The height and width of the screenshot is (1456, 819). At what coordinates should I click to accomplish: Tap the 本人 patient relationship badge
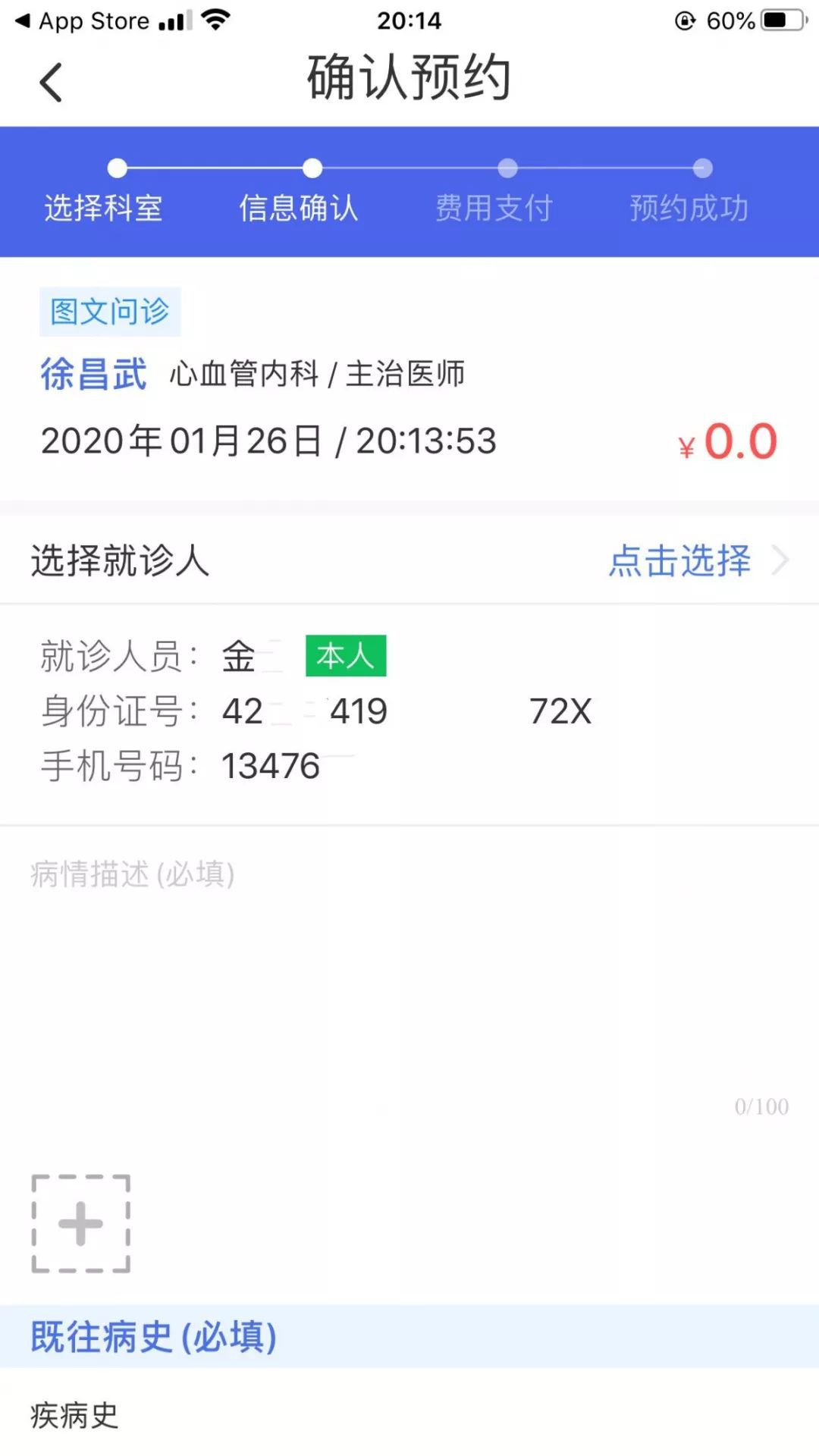pos(346,657)
